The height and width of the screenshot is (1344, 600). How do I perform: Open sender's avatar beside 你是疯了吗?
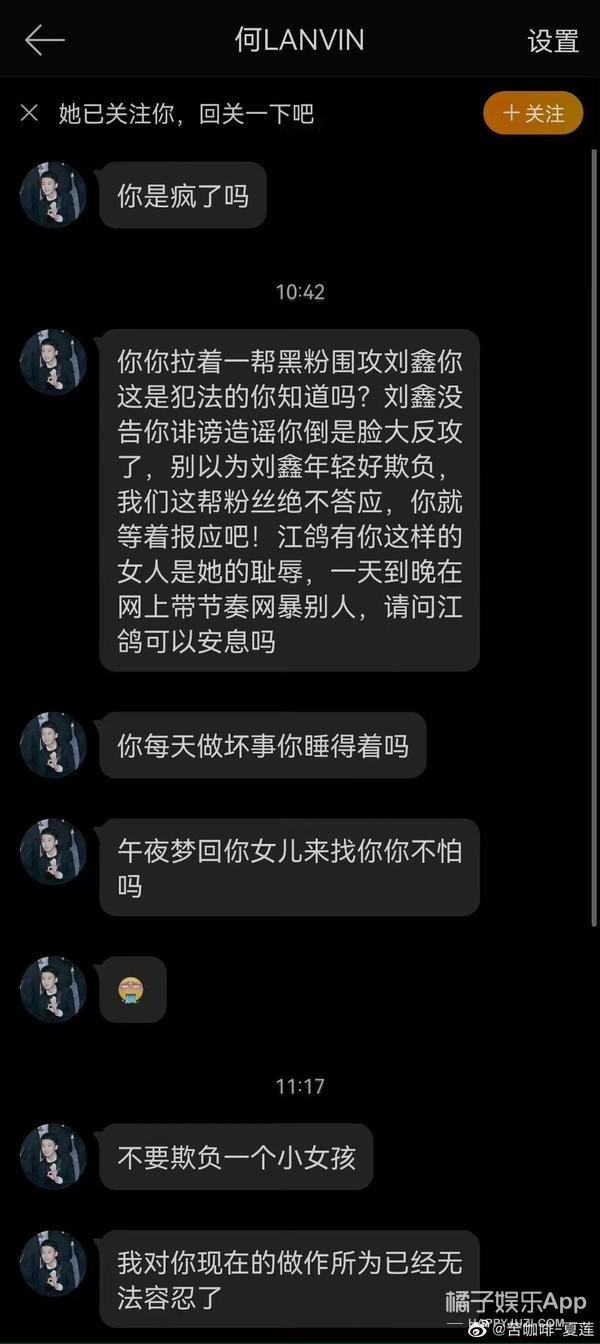pos(54,195)
